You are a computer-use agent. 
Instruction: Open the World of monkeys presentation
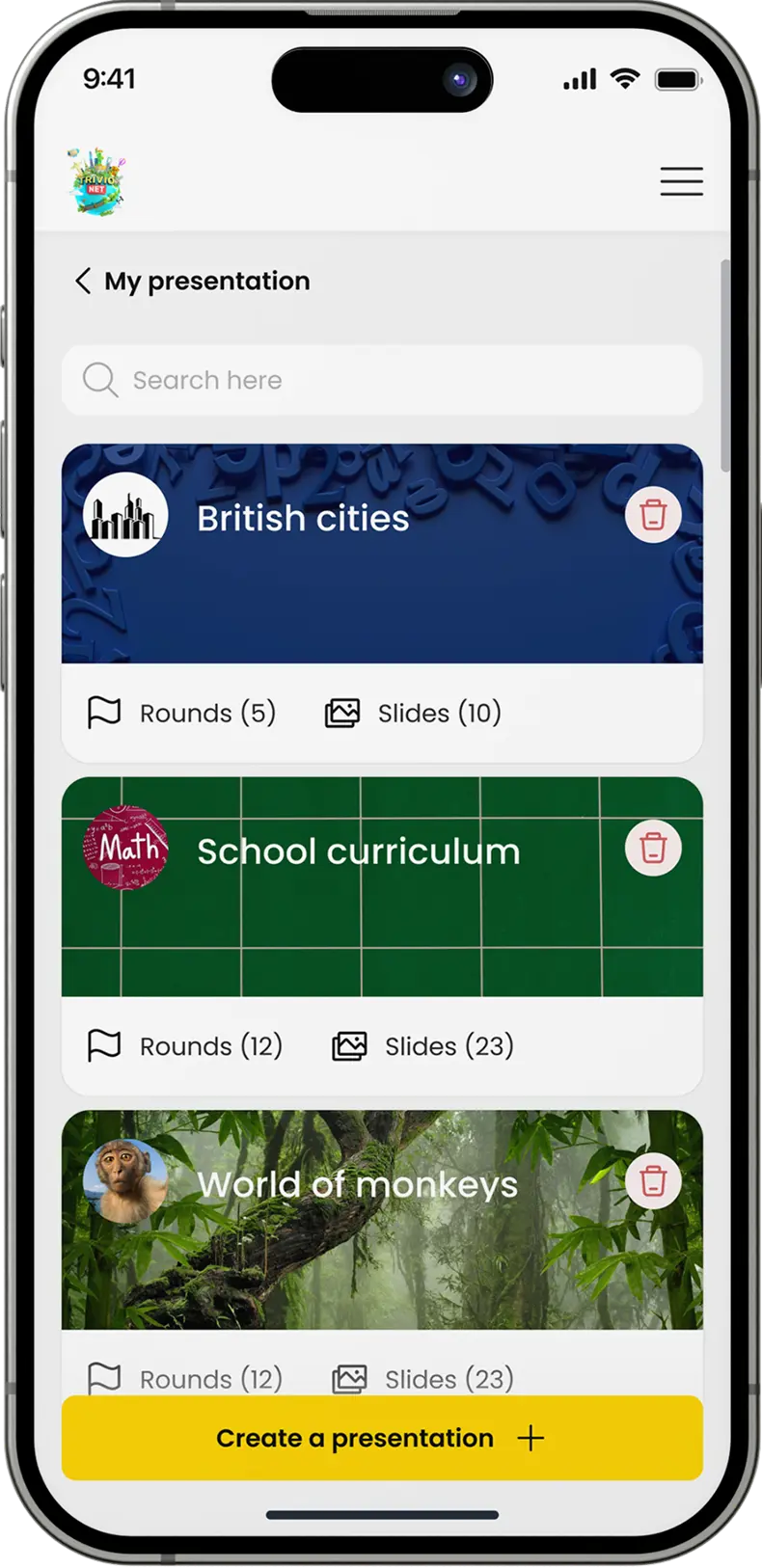pos(357,1185)
